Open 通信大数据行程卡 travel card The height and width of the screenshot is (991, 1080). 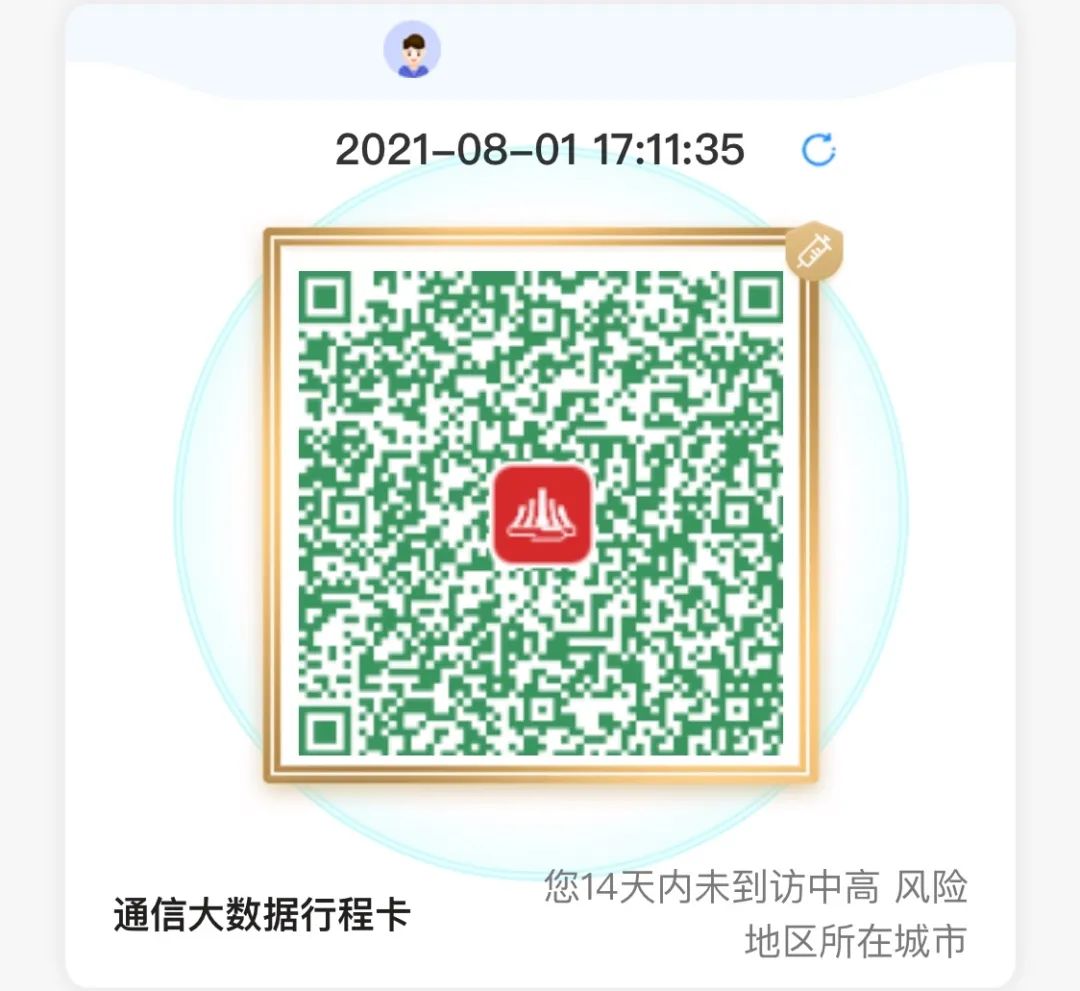tap(262, 914)
